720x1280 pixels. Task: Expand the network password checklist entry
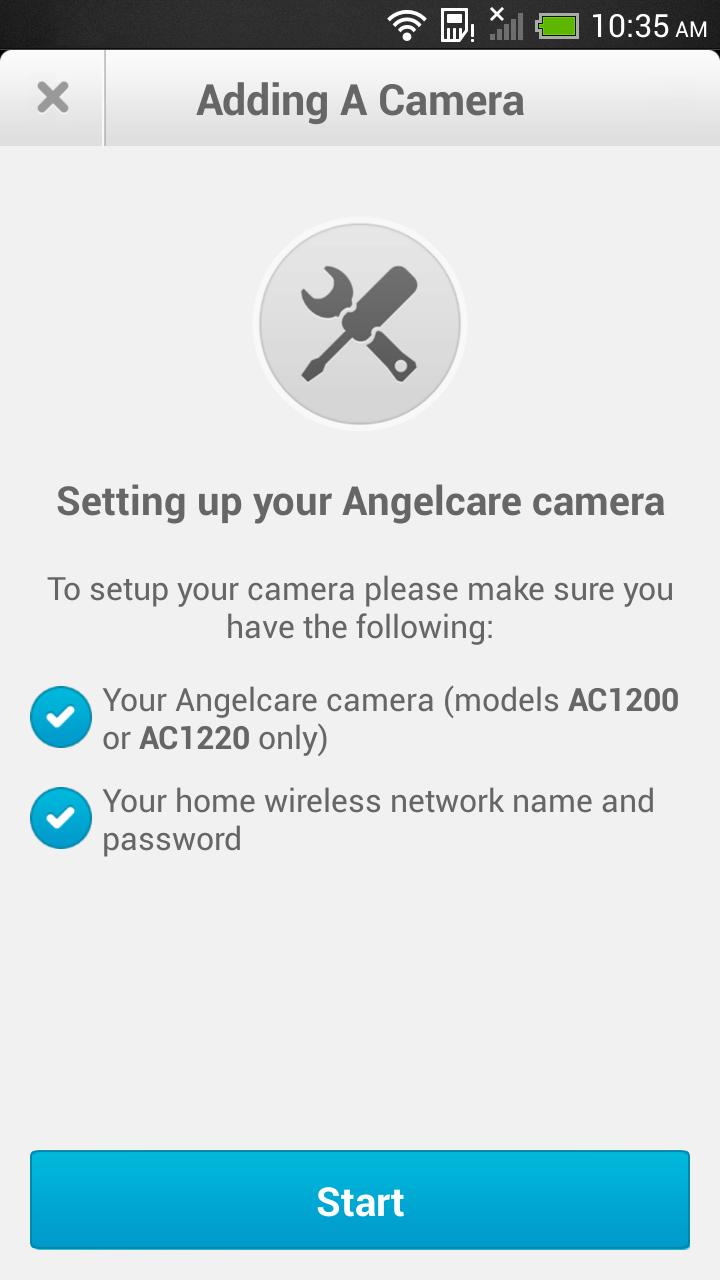click(x=378, y=819)
